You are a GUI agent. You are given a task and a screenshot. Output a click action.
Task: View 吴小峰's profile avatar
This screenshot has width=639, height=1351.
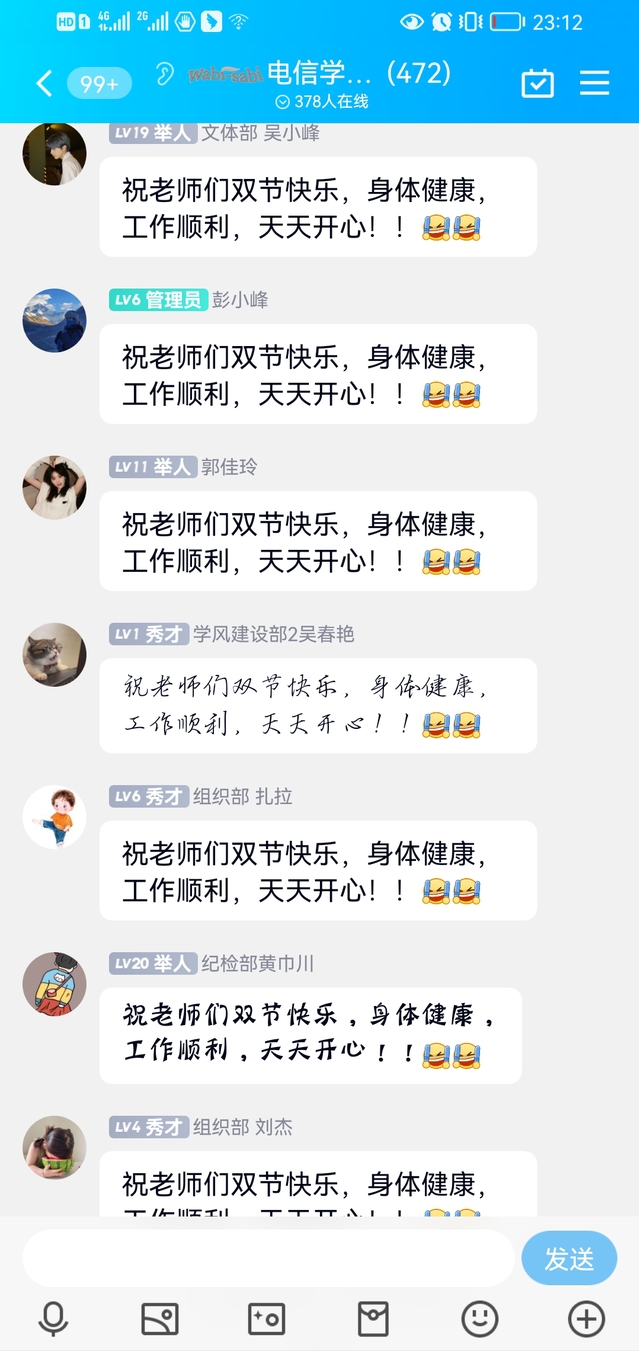(x=55, y=155)
